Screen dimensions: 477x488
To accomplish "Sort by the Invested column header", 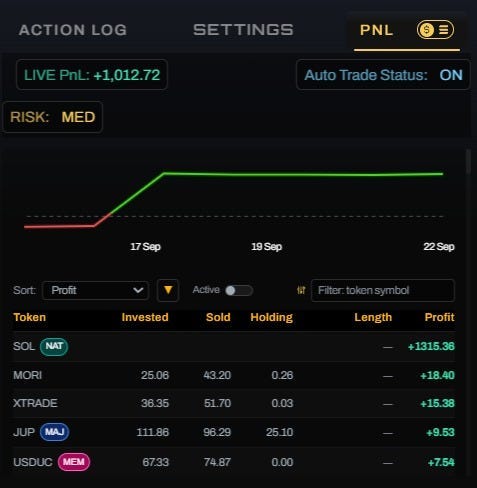I will [145, 317].
